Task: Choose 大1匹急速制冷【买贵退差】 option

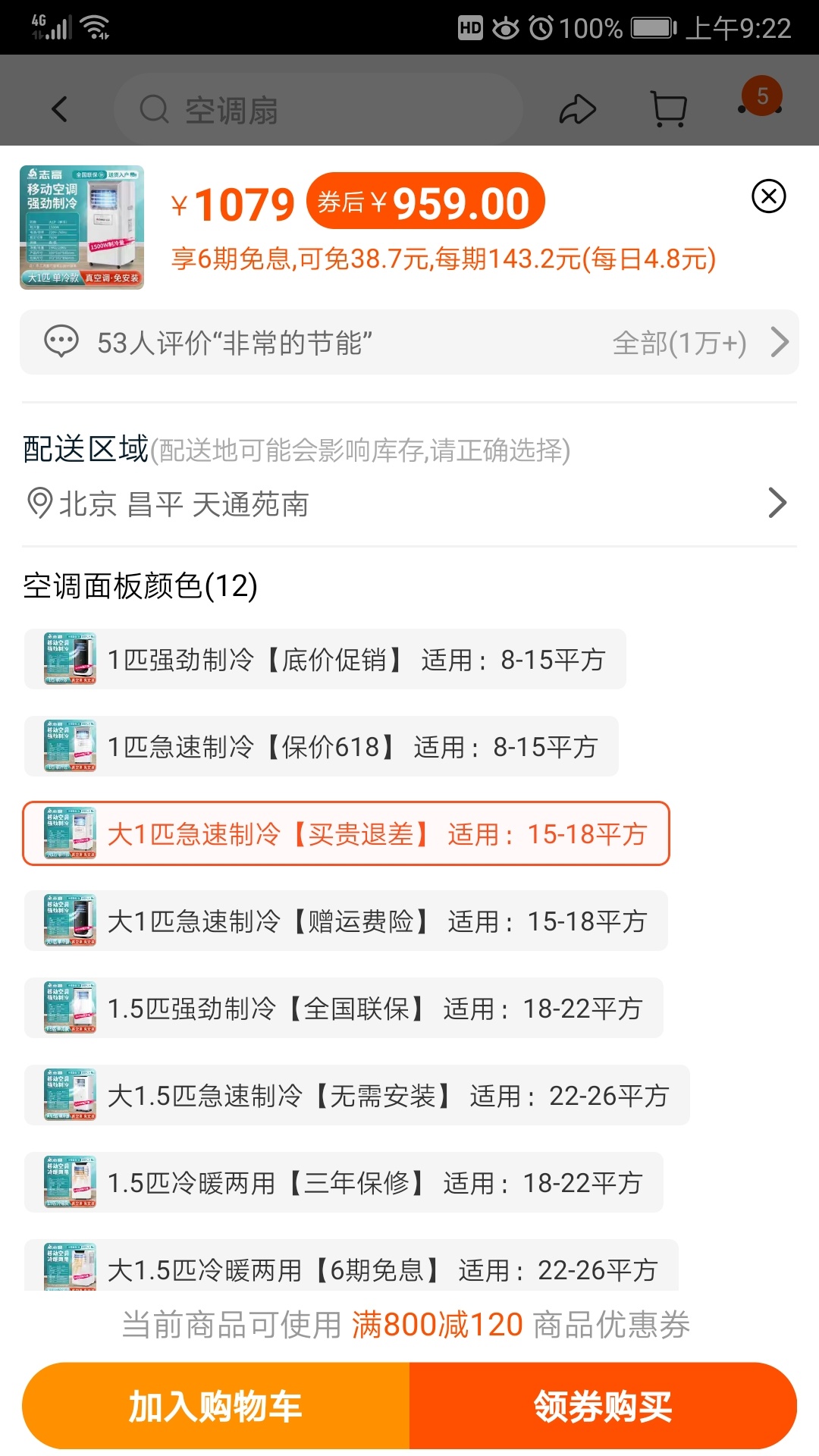Action: 346,834
